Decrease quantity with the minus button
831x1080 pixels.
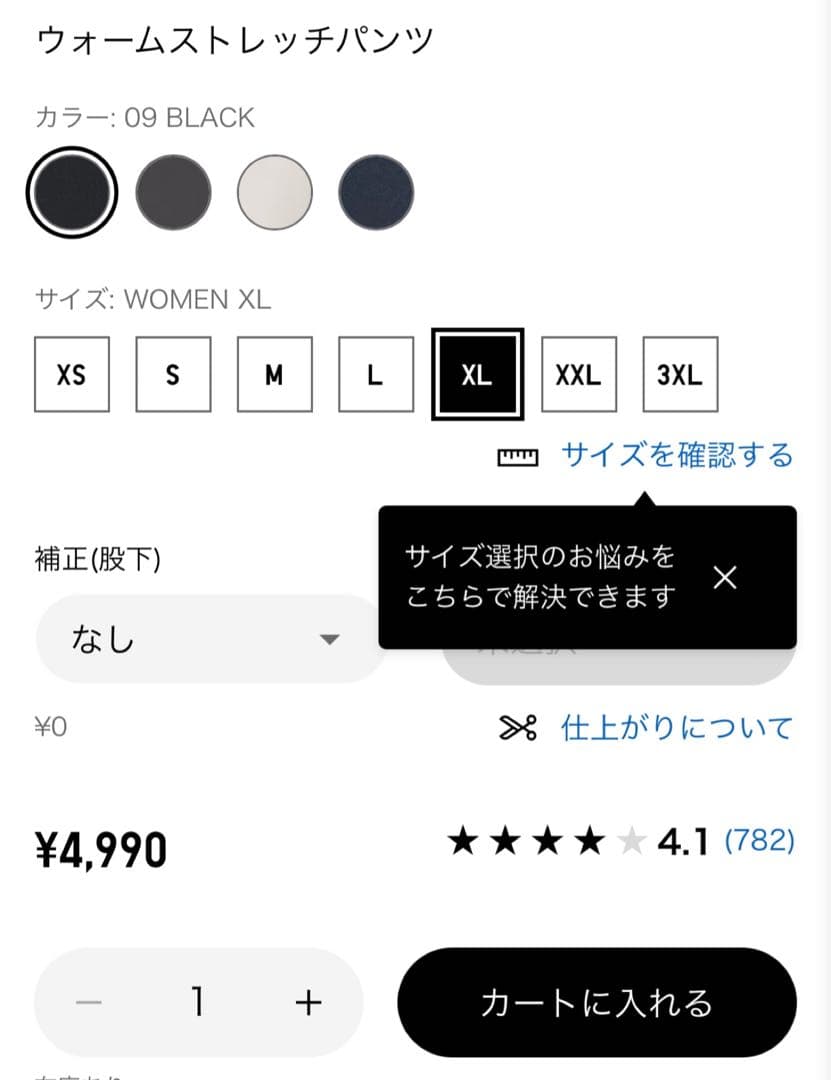coord(89,1002)
